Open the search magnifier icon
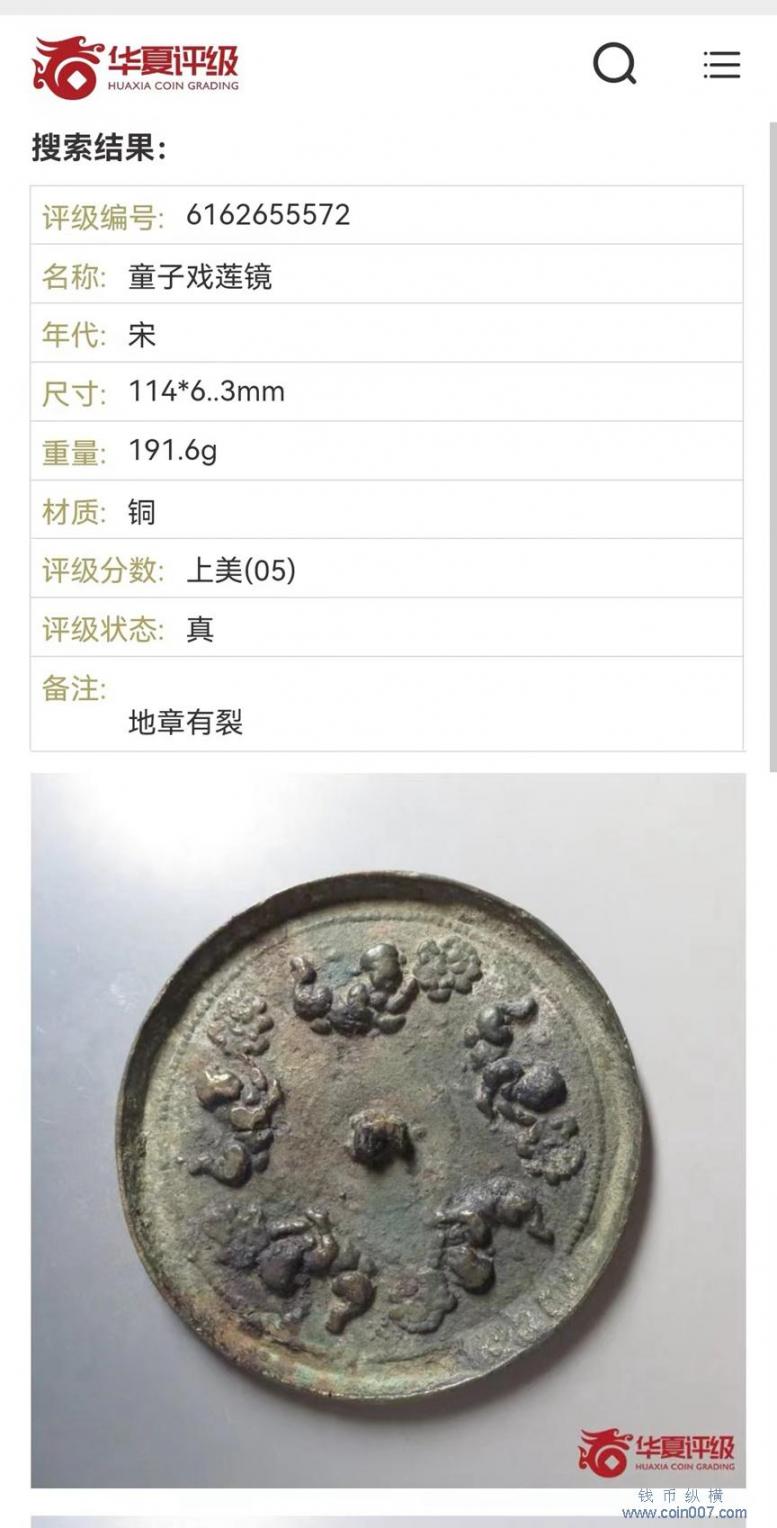Image resolution: width=777 pixels, height=1528 pixels. tap(614, 65)
